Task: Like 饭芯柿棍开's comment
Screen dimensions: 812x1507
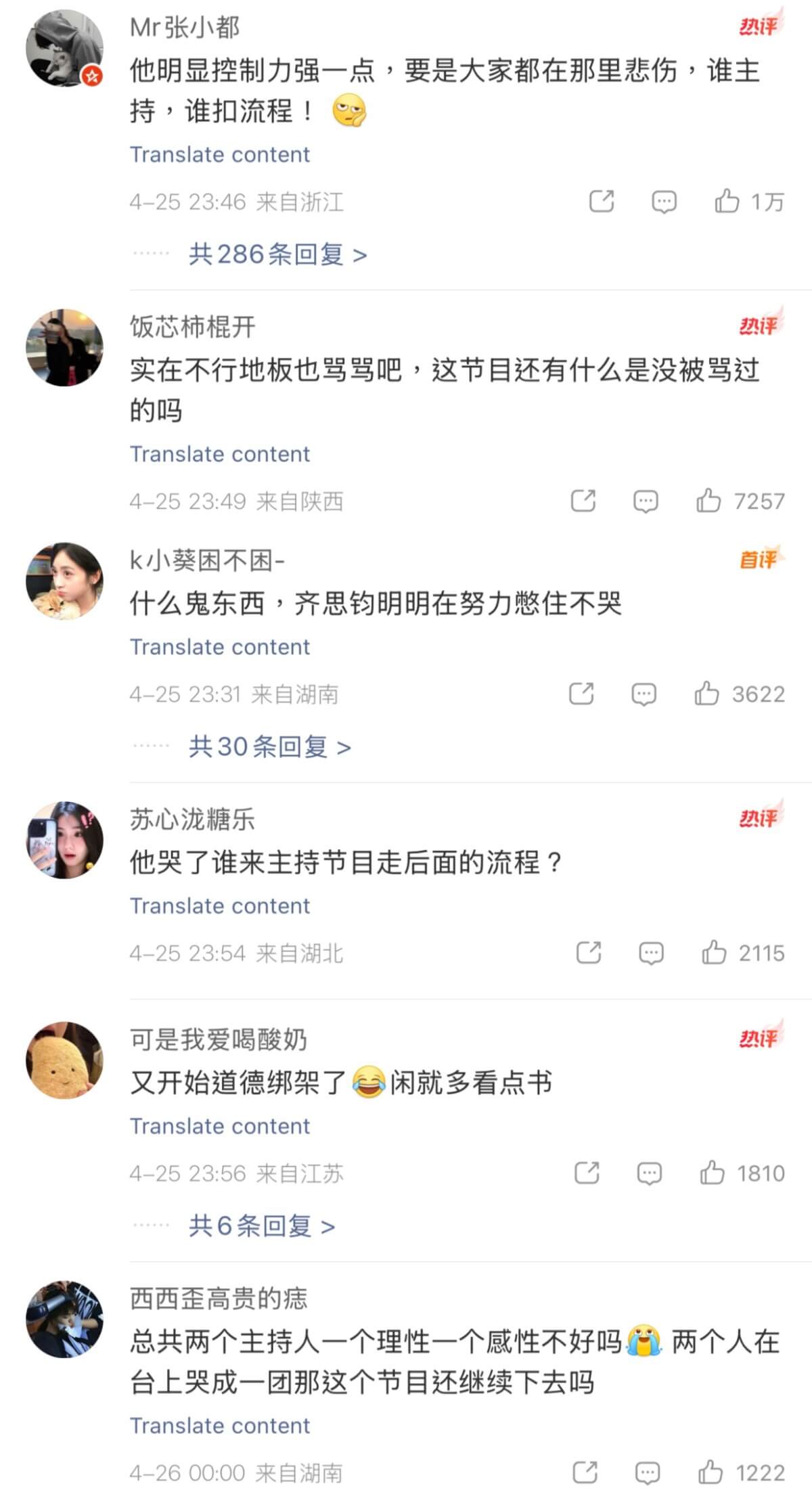Action: click(x=708, y=501)
